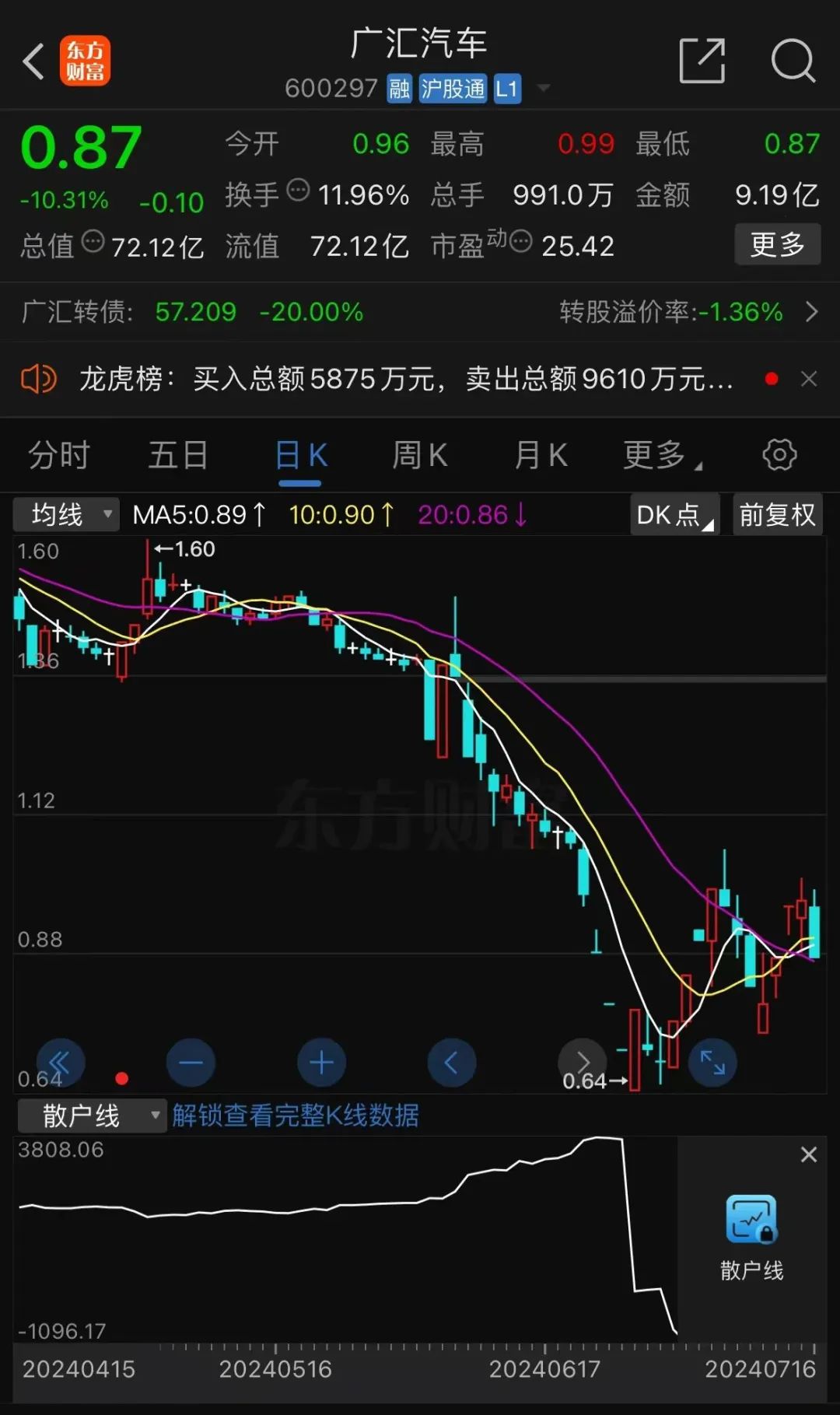Tap the 东方财富 app logo

click(85, 61)
